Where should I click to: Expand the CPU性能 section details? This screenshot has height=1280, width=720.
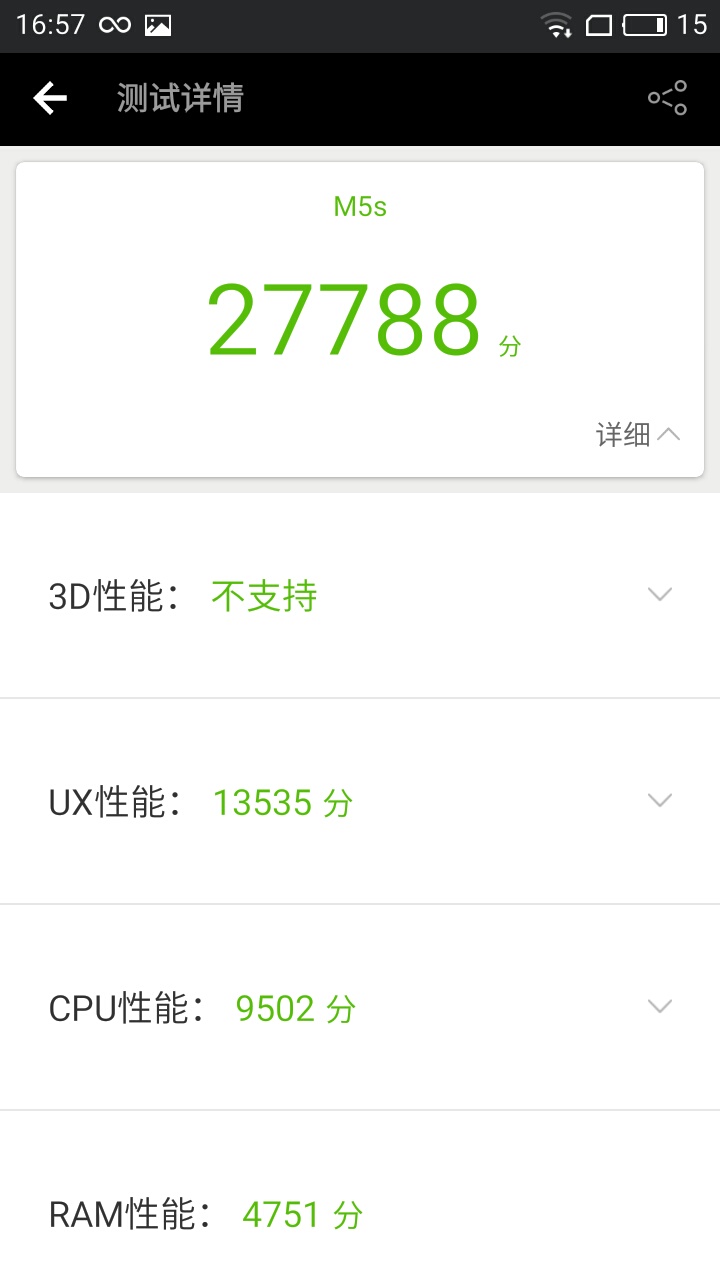point(660,1006)
